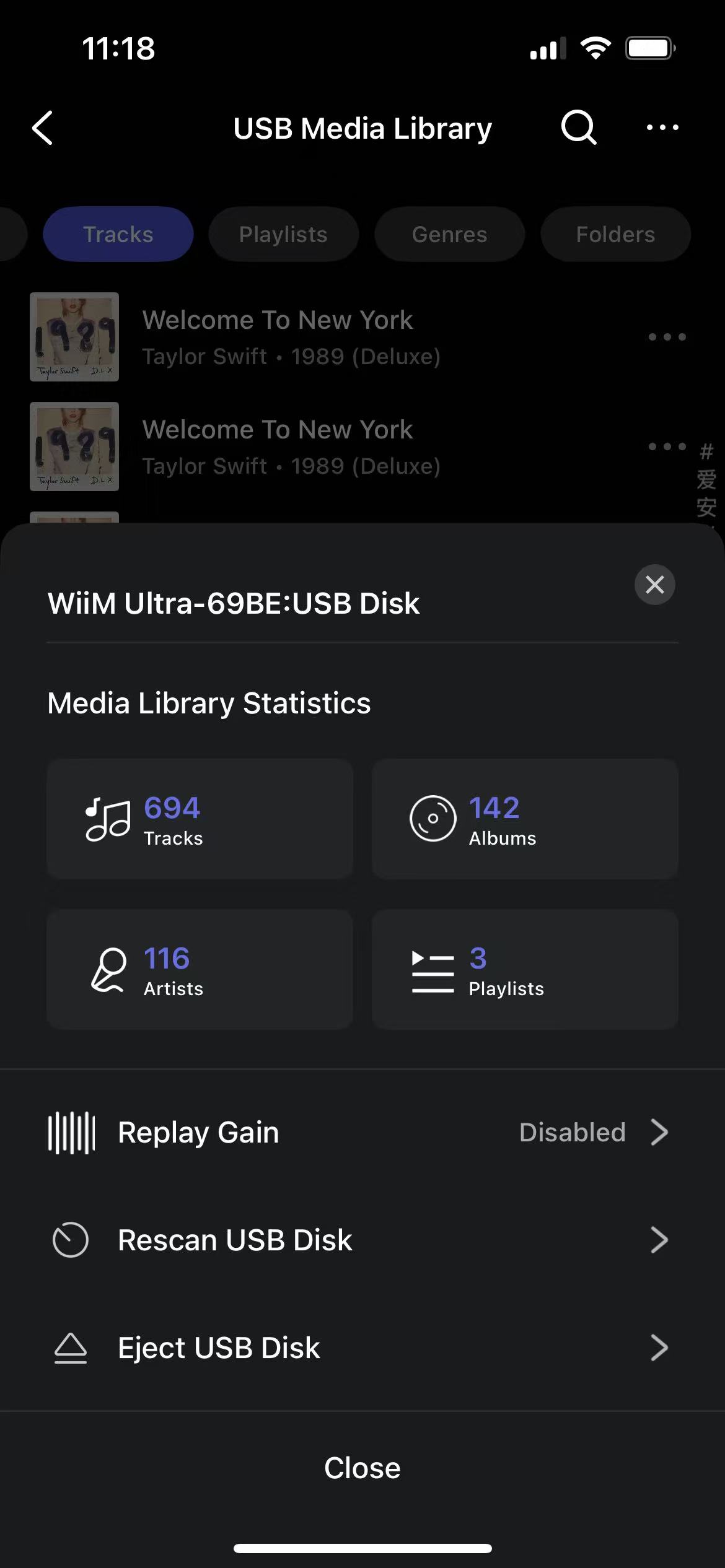Dismiss the USB Disk sheet with X

[654, 584]
